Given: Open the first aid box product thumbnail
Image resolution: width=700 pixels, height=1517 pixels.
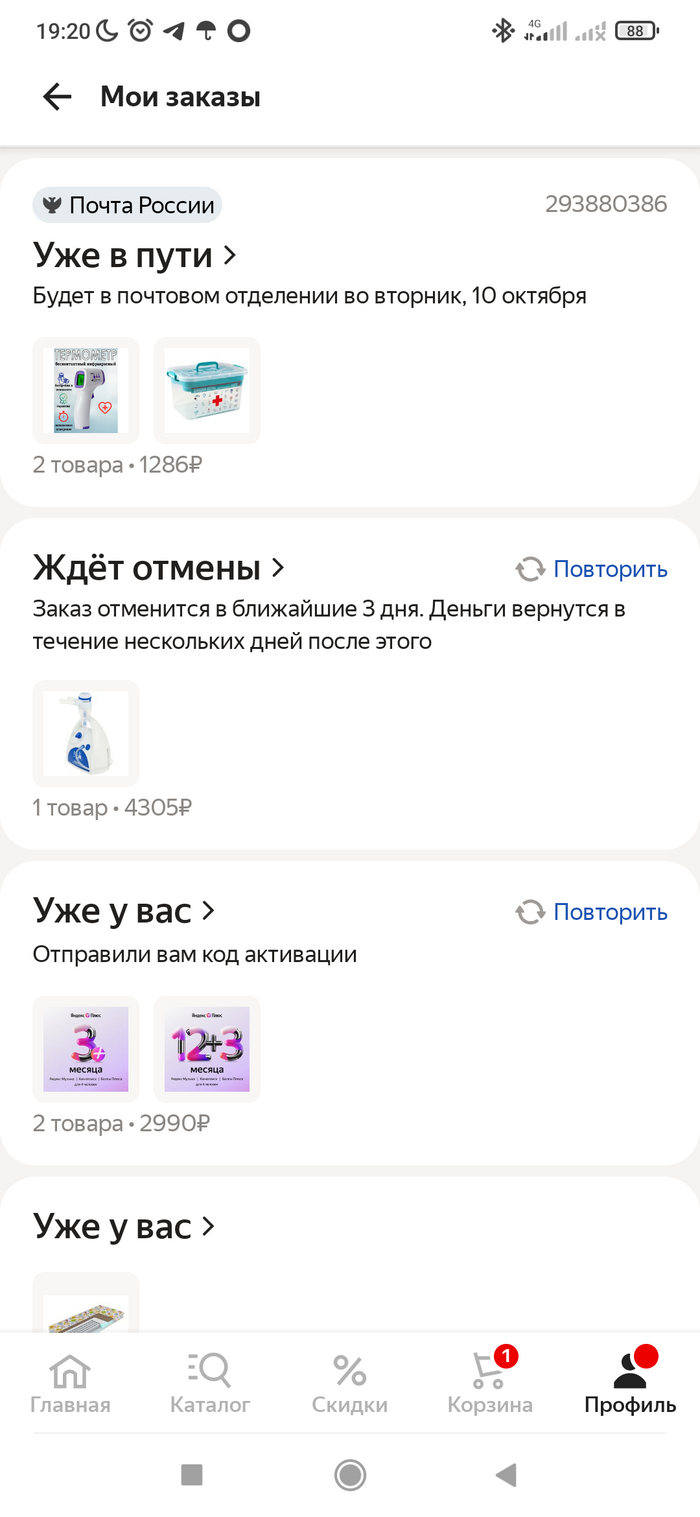Looking at the screenshot, I should 207,390.
